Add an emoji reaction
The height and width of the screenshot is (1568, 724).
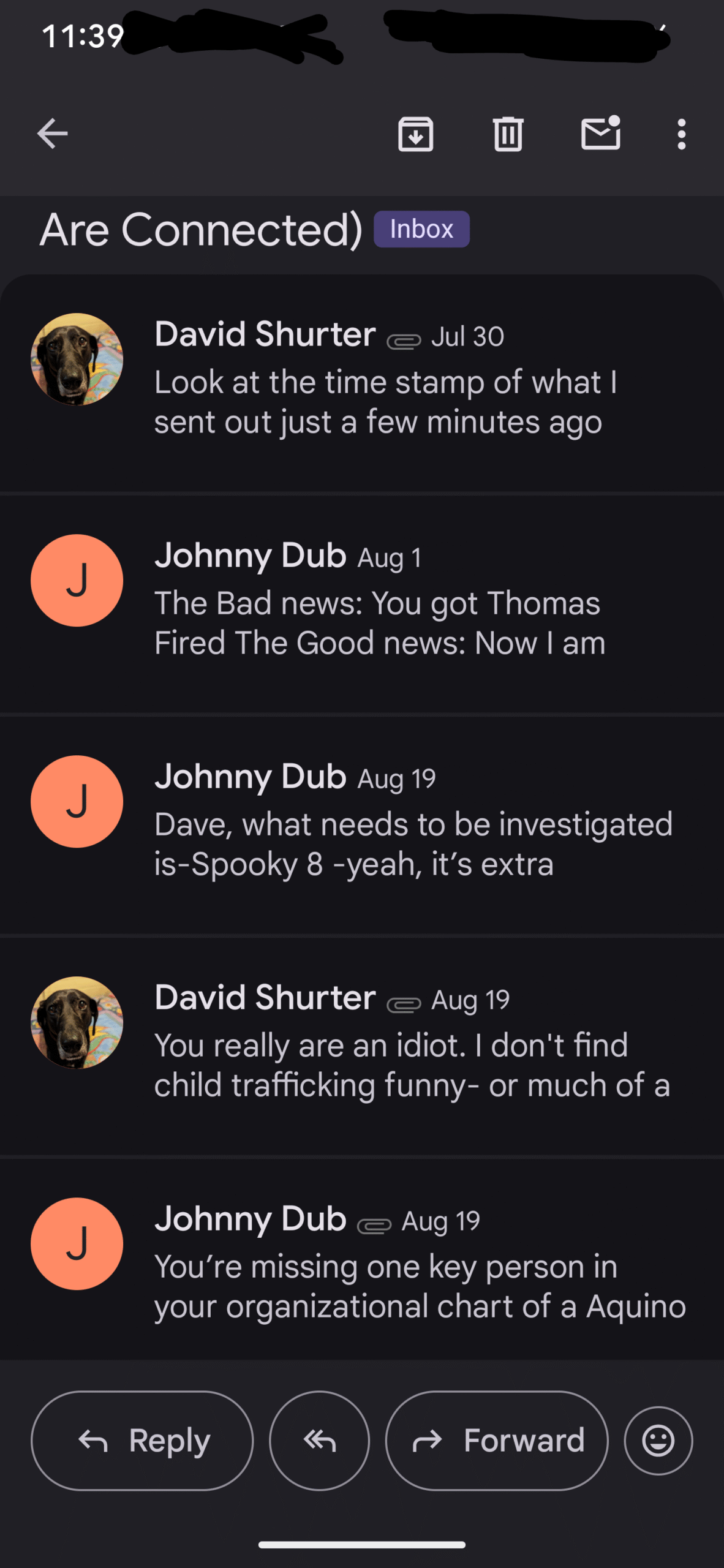tap(658, 1441)
